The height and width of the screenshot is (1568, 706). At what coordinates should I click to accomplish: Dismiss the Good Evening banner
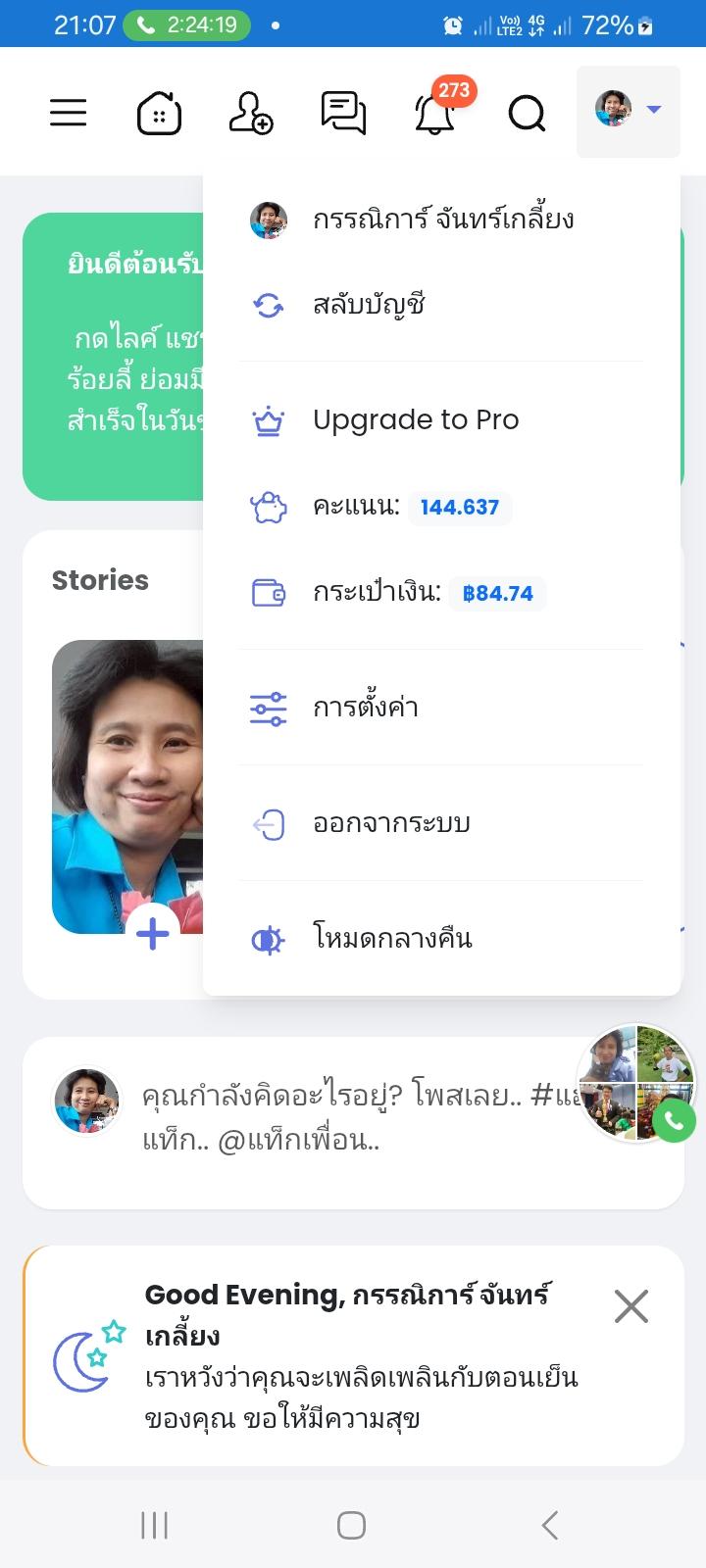click(x=631, y=1306)
